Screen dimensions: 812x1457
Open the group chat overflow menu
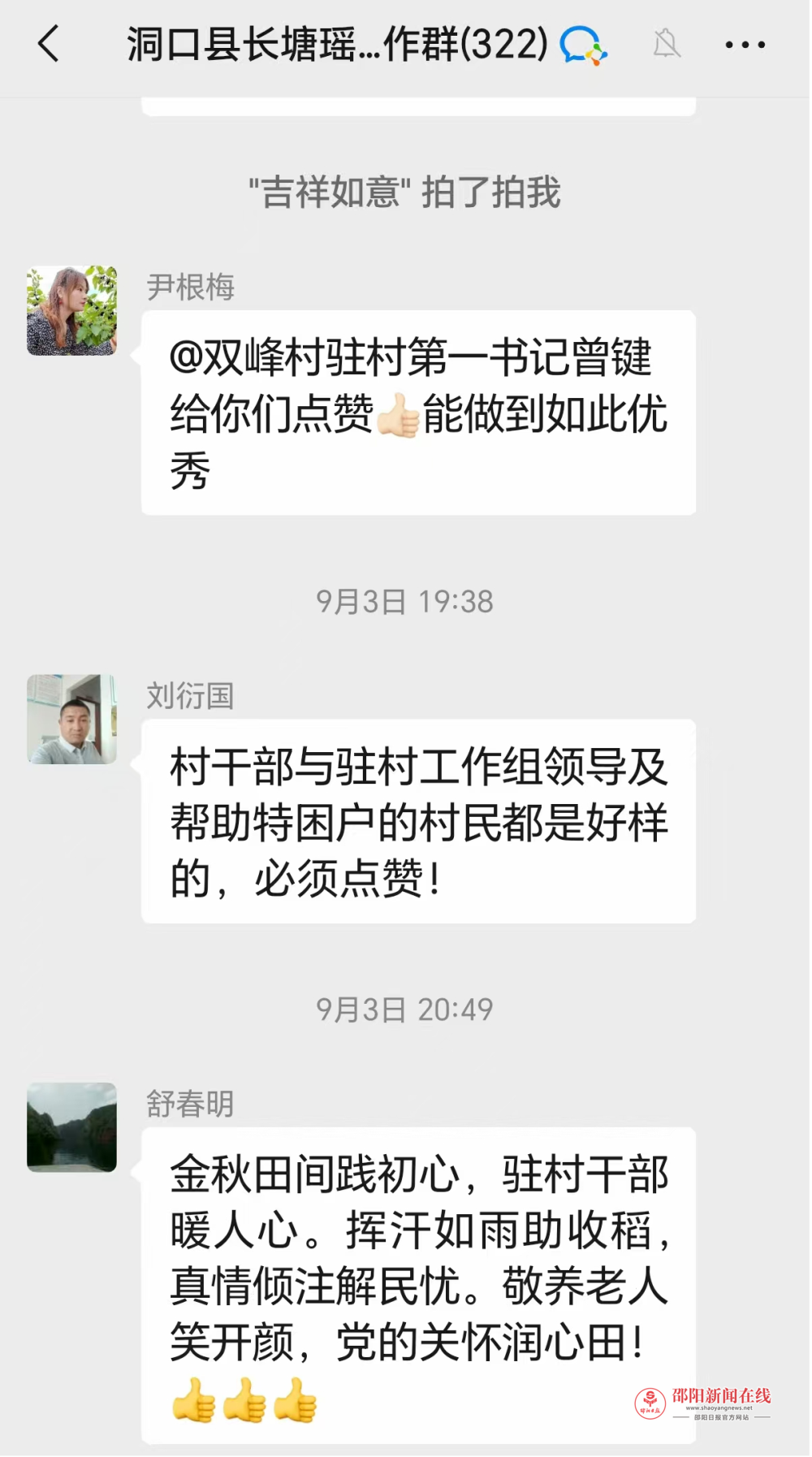click(x=745, y=45)
